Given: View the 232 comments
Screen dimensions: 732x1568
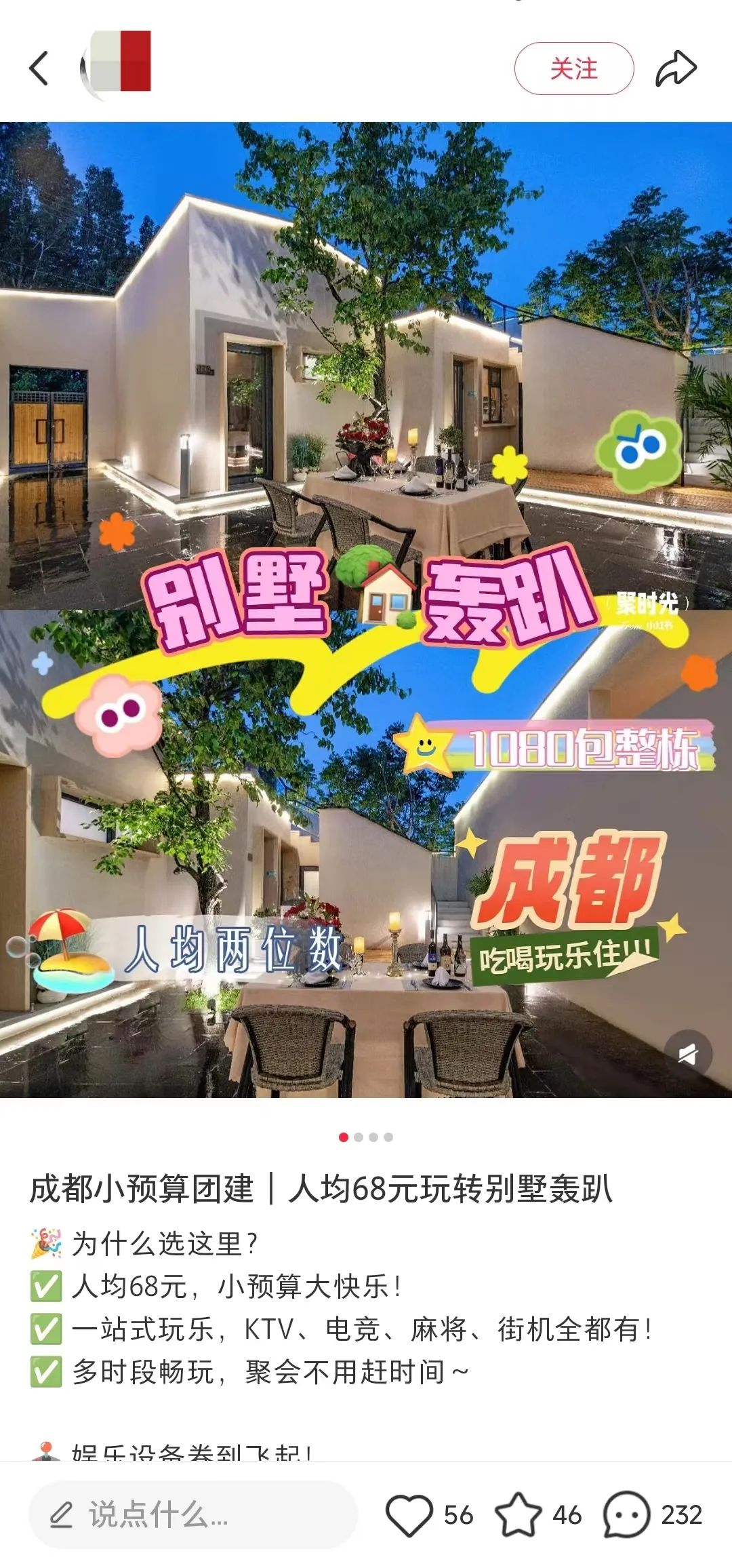Looking at the screenshot, I should point(653,1515).
